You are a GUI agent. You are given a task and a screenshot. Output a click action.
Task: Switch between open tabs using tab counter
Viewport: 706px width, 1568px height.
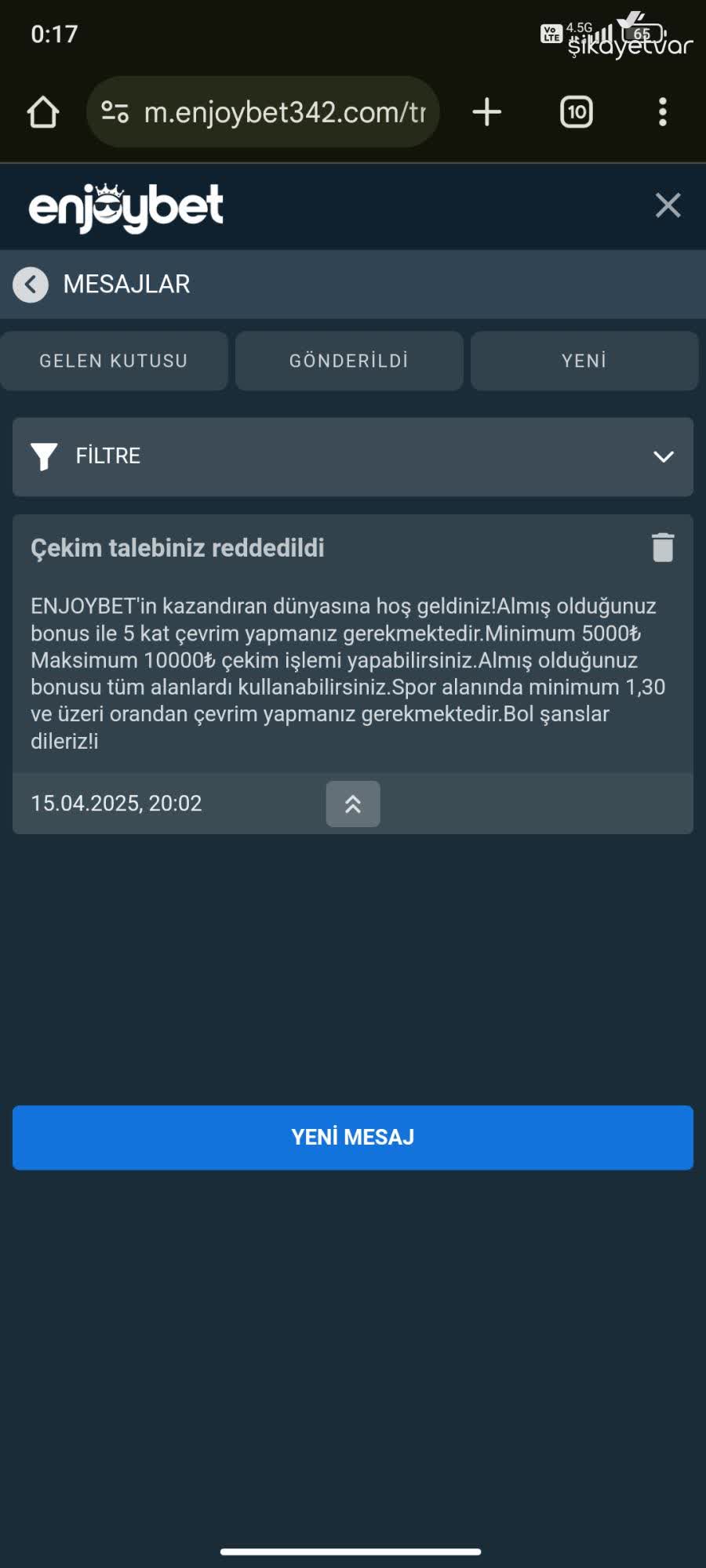point(576,111)
